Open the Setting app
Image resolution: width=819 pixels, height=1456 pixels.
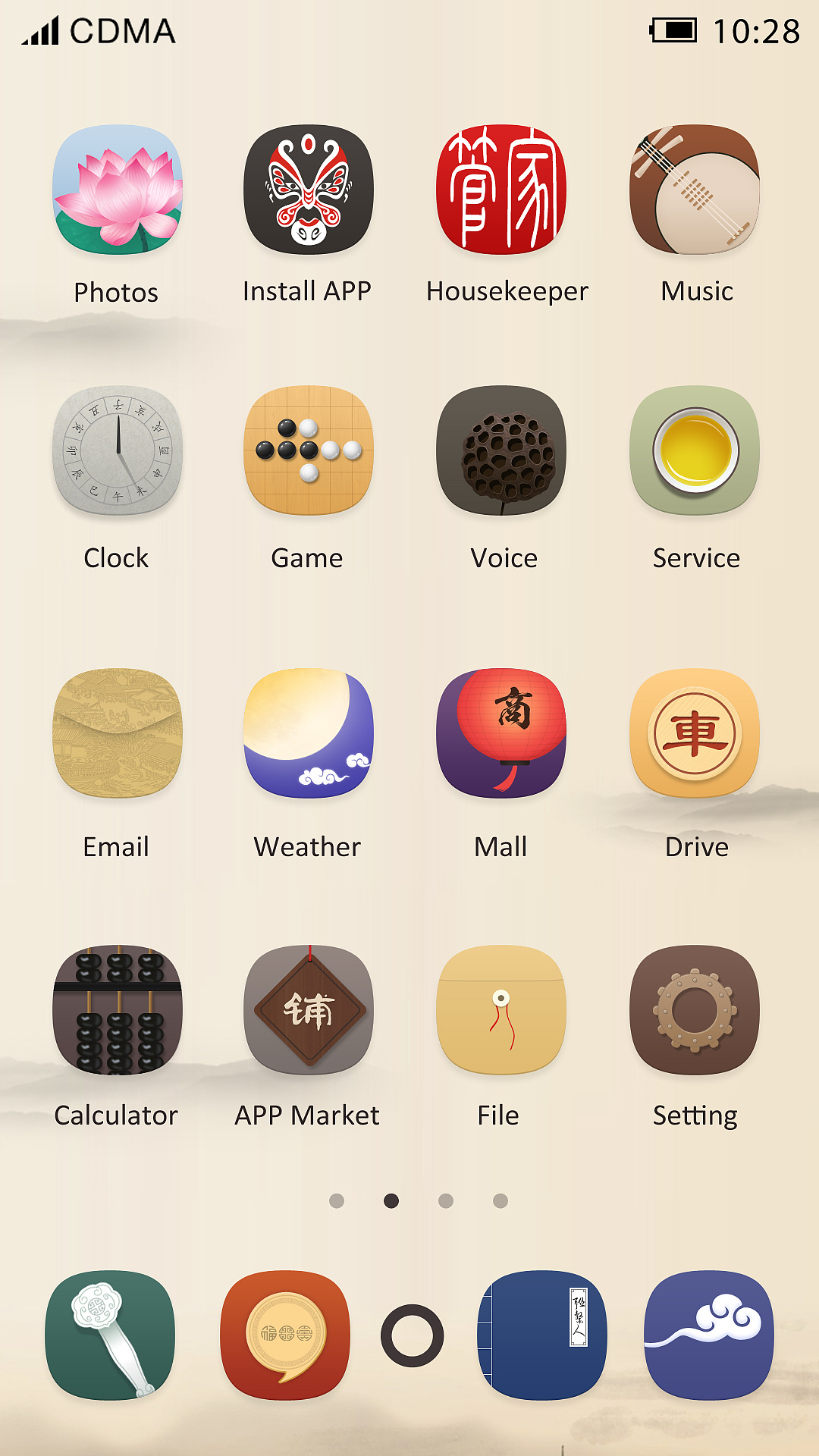point(694,1009)
